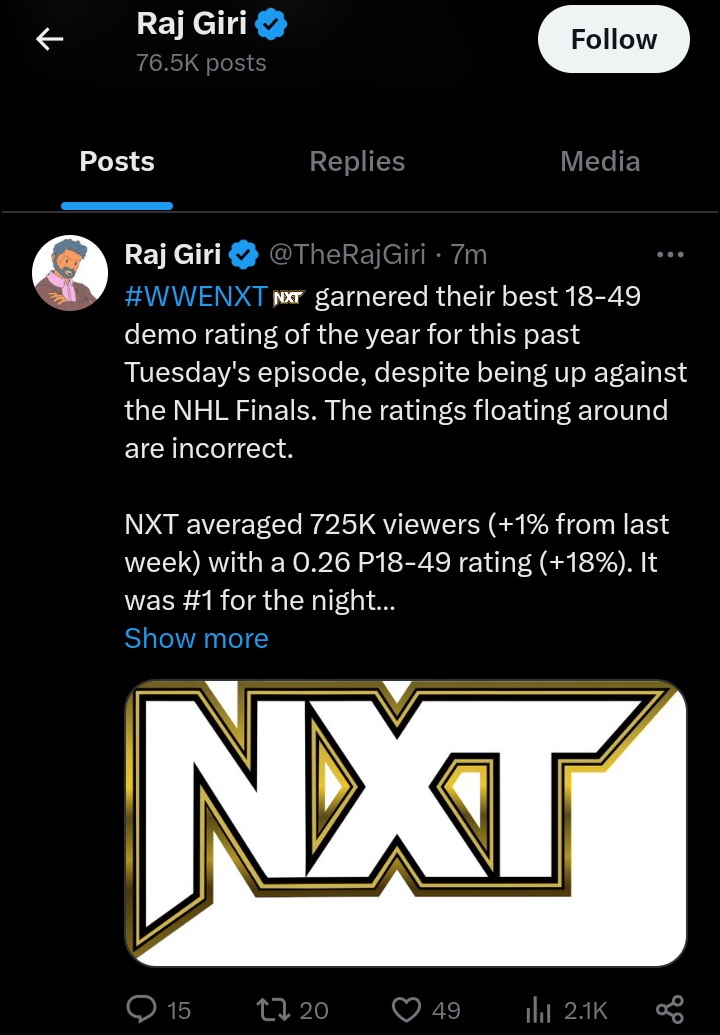Follow Raj Giri
The height and width of the screenshot is (1035, 720).
(613, 40)
